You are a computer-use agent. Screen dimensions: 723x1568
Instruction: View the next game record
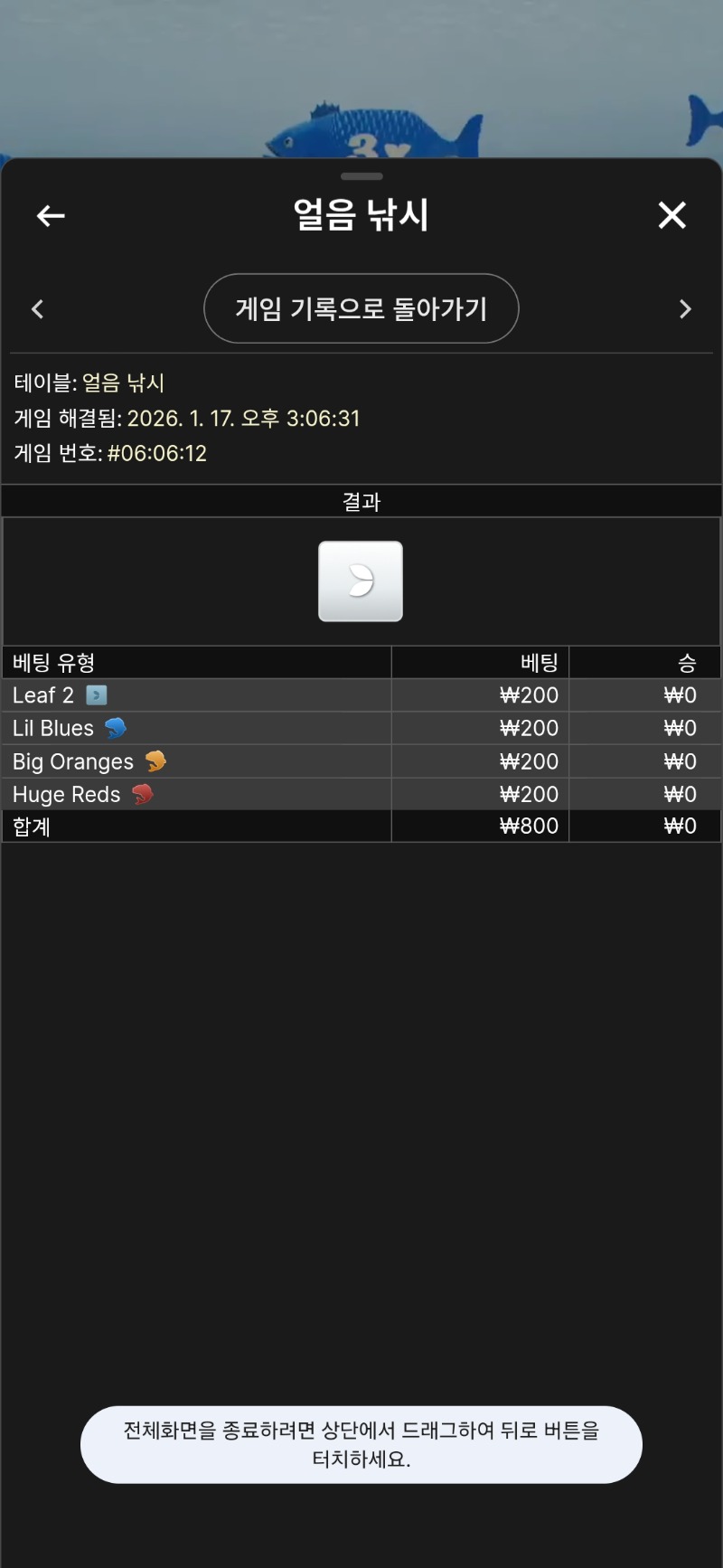684,309
